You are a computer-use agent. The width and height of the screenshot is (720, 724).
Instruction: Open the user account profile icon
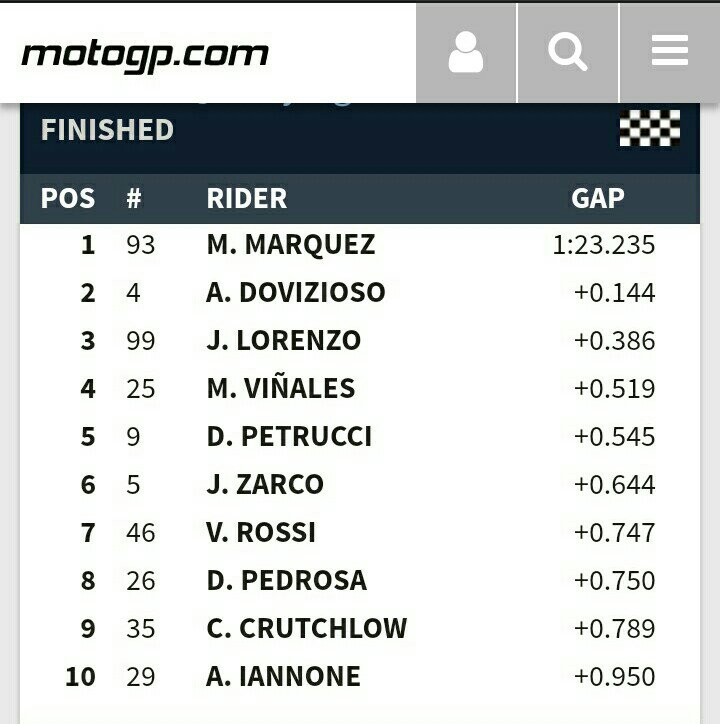pyautogui.click(x=466, y=52)
